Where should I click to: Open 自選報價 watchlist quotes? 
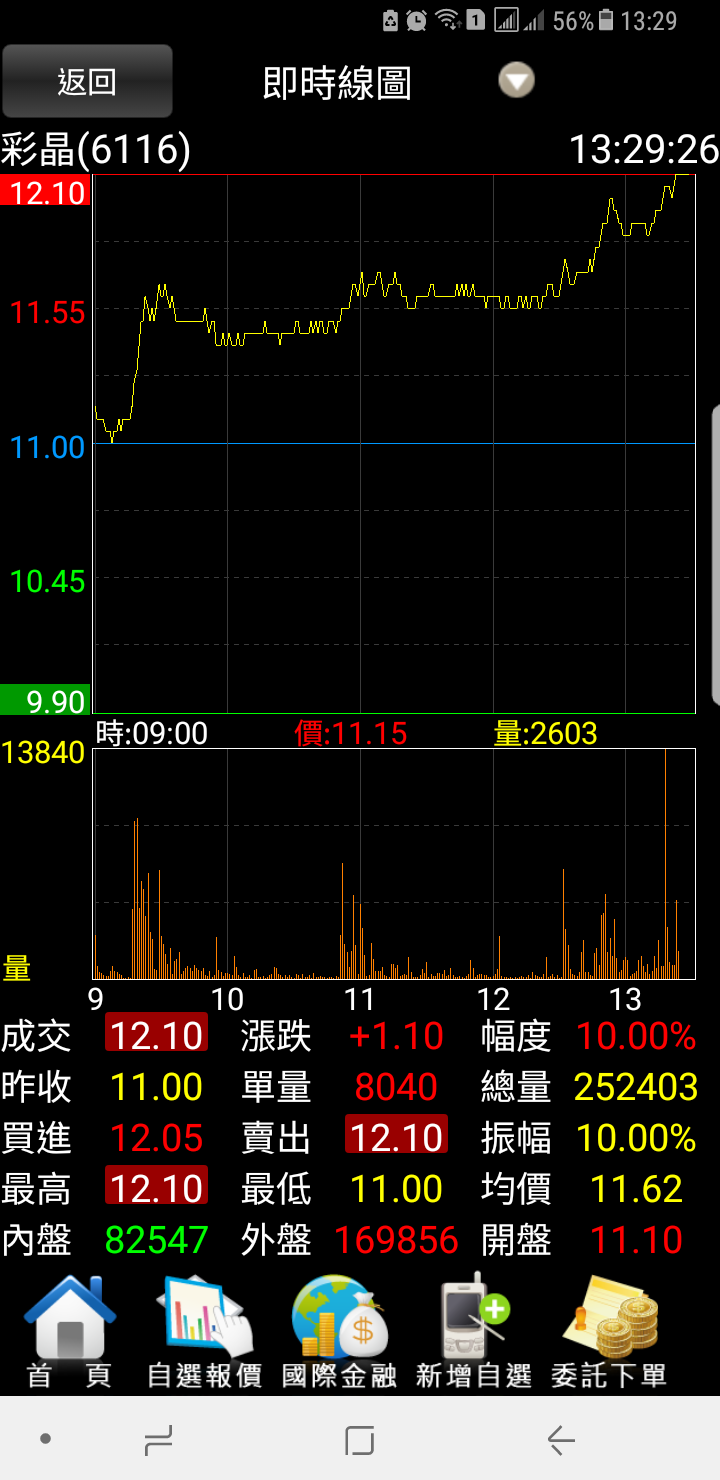[204, 1331]
